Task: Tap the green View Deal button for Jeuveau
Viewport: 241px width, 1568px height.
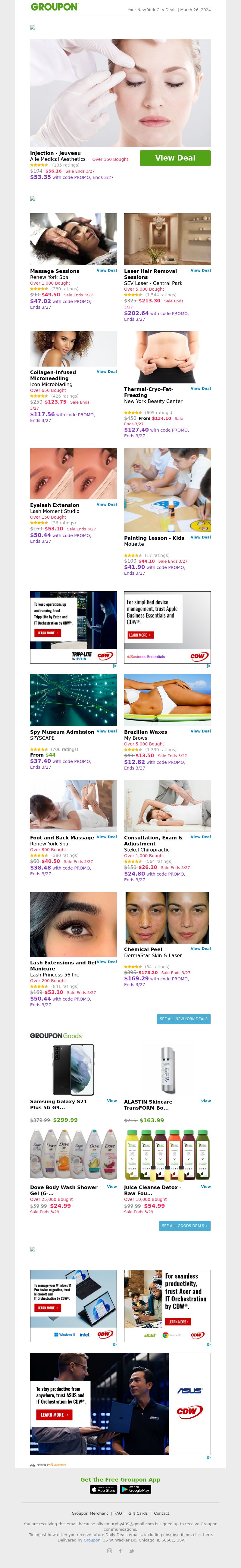Action: point(175,158)
